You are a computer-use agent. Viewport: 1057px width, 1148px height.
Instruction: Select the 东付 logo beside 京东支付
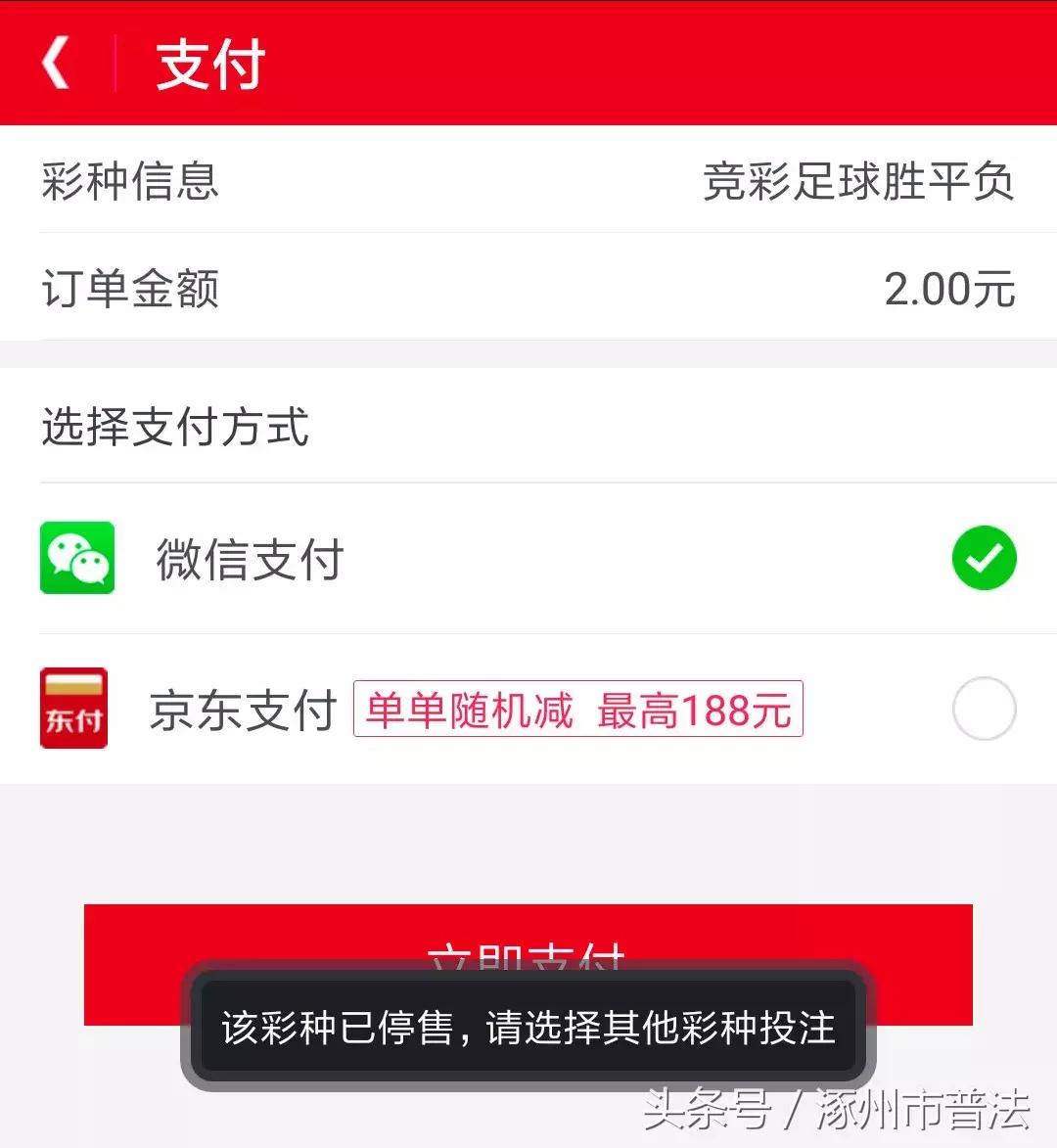pyautogui.click(x=73, y=709)
